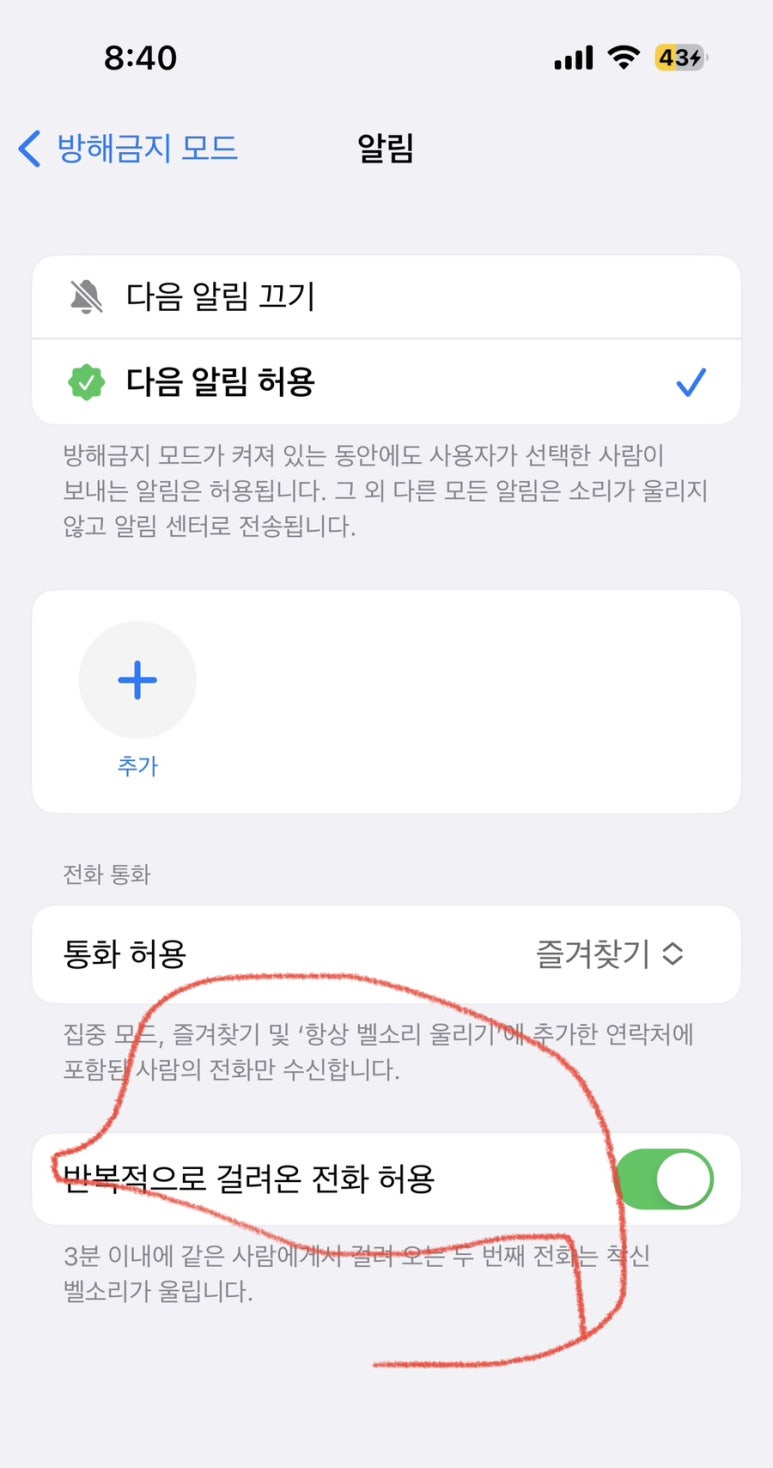
Task: Tap the 추가 plus button
Action: [x=137, y=680]
